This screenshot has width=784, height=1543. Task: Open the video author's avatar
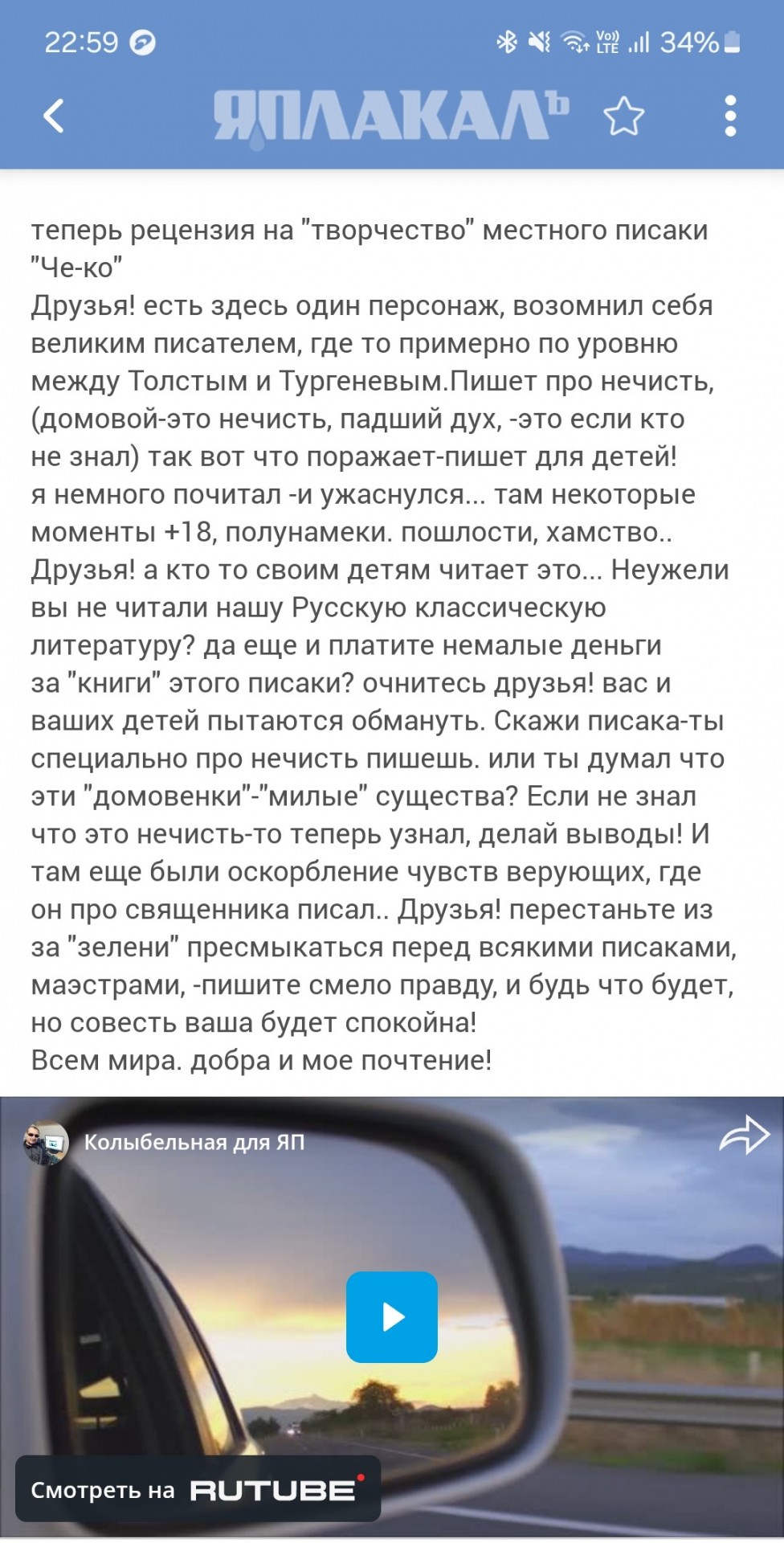click(x=45, y=1142)
